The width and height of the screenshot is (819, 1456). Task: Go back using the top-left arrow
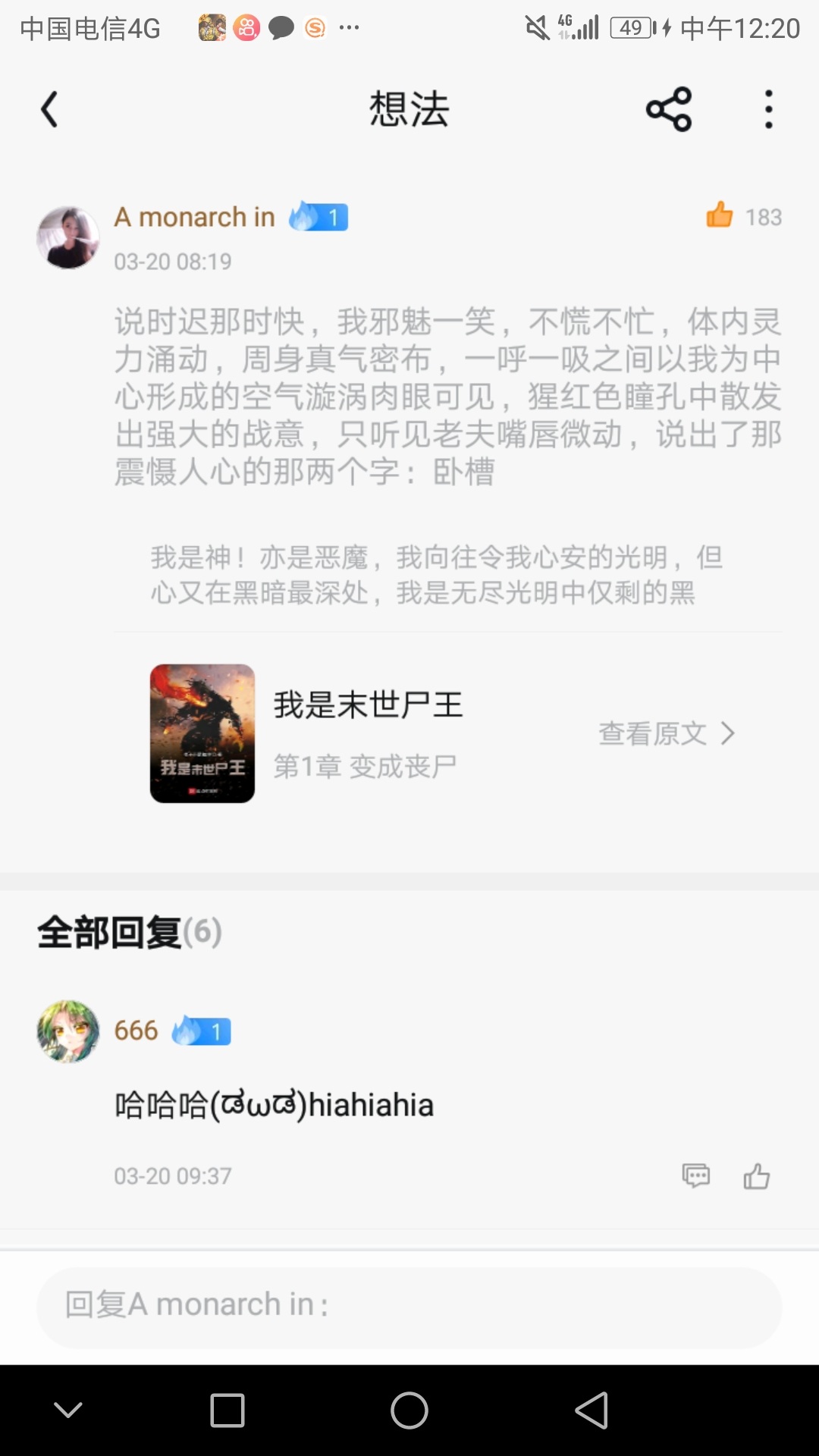click(50, 110)
